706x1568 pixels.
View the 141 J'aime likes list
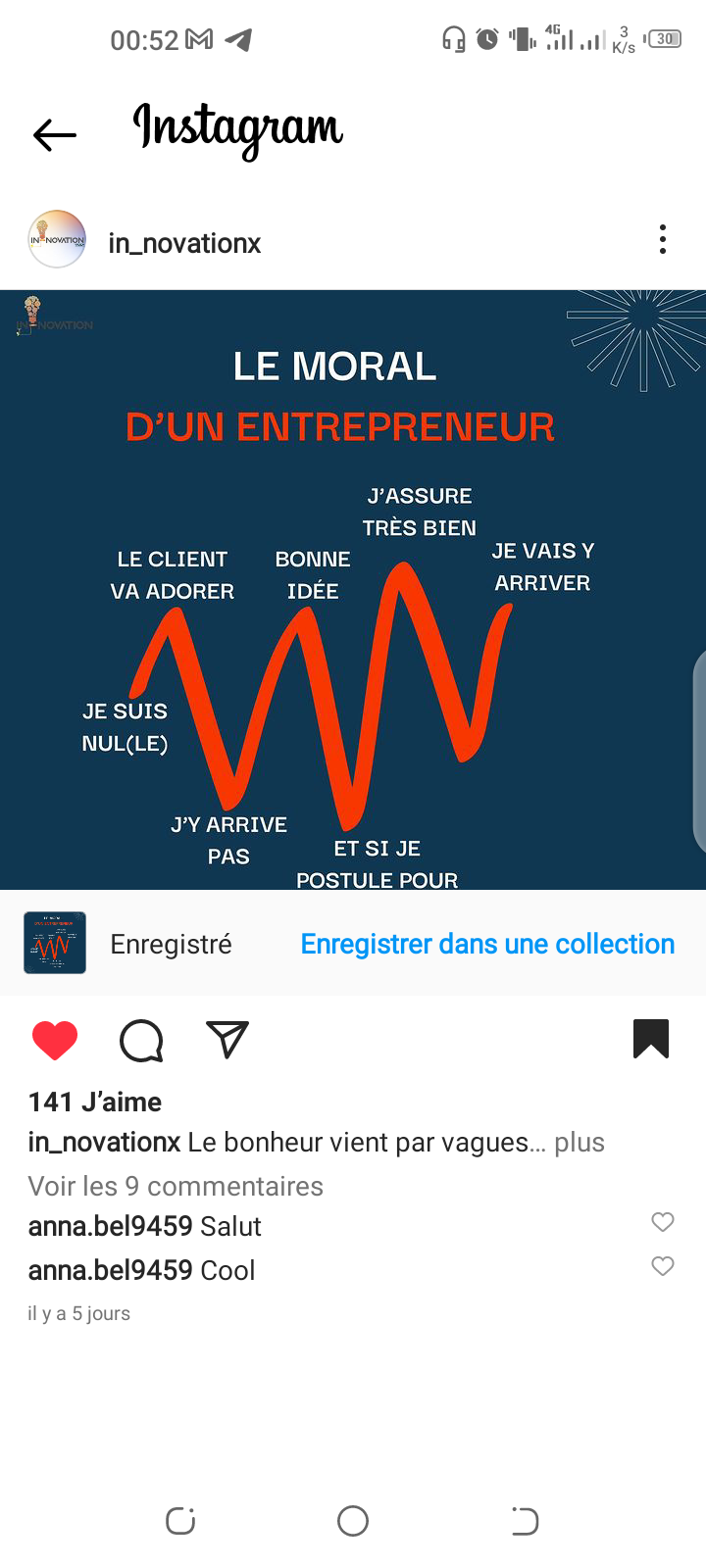(95, 1102)
